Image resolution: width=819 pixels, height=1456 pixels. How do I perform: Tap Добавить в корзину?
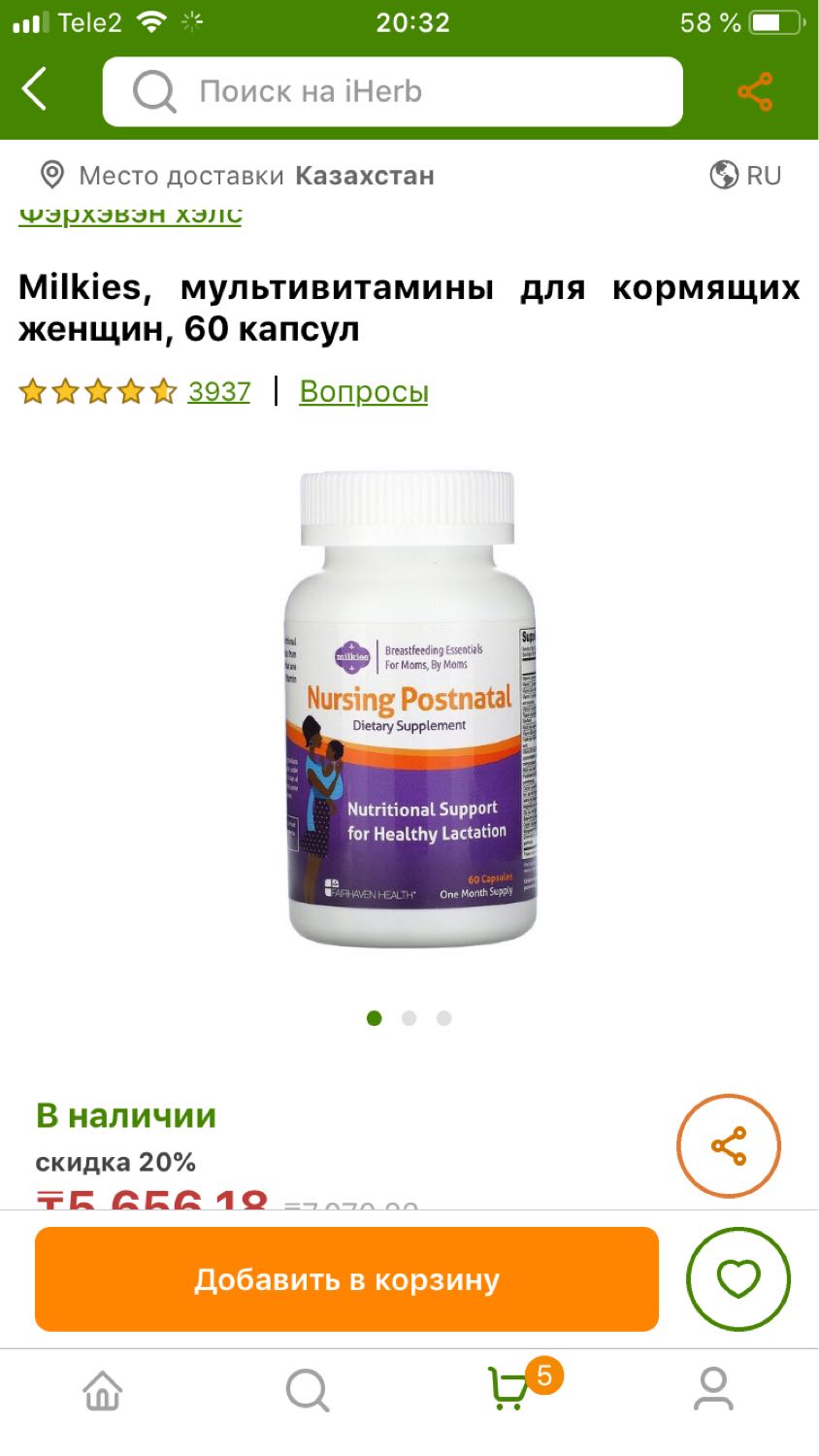click(x=346, y=1279)
